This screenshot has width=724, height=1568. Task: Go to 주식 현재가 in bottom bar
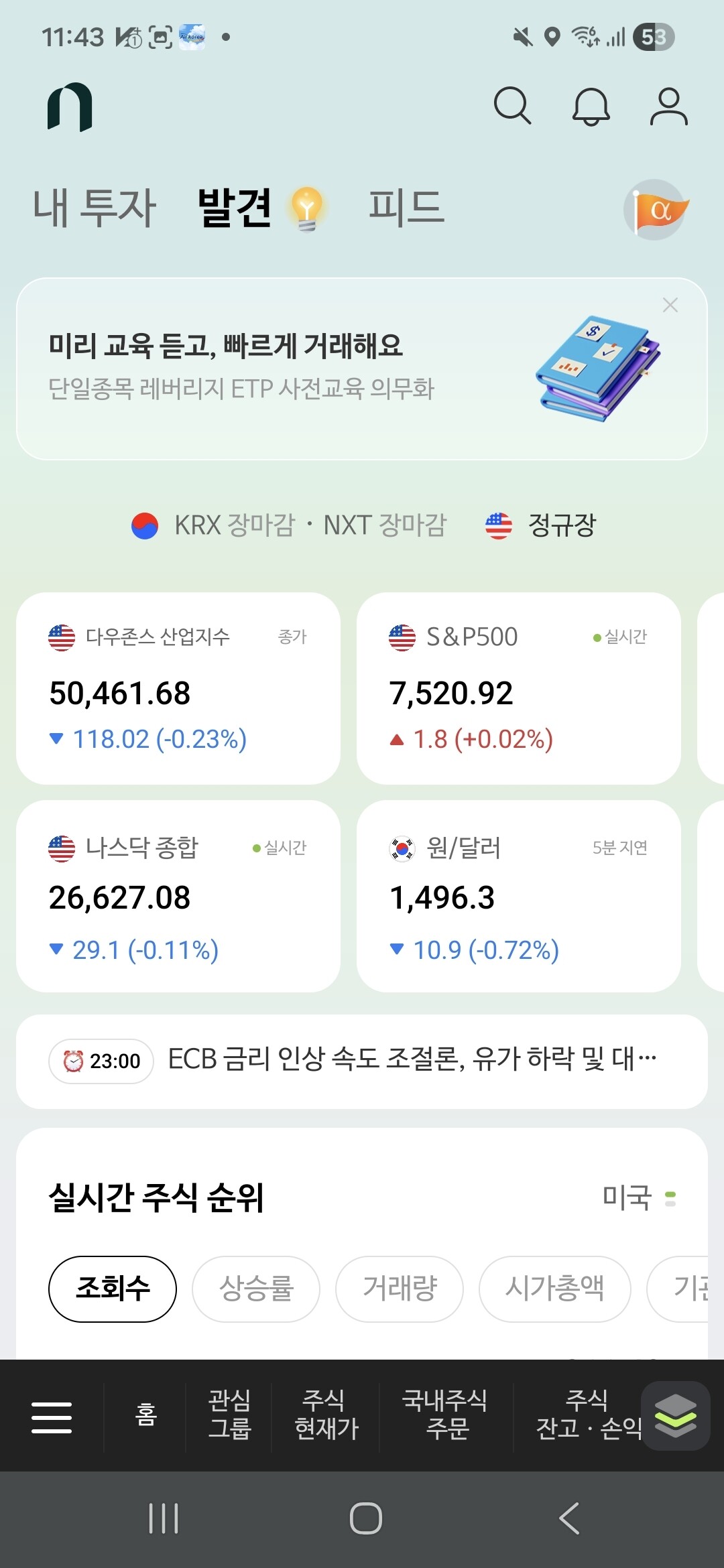pyautogui.click(x=326, y=1415)
